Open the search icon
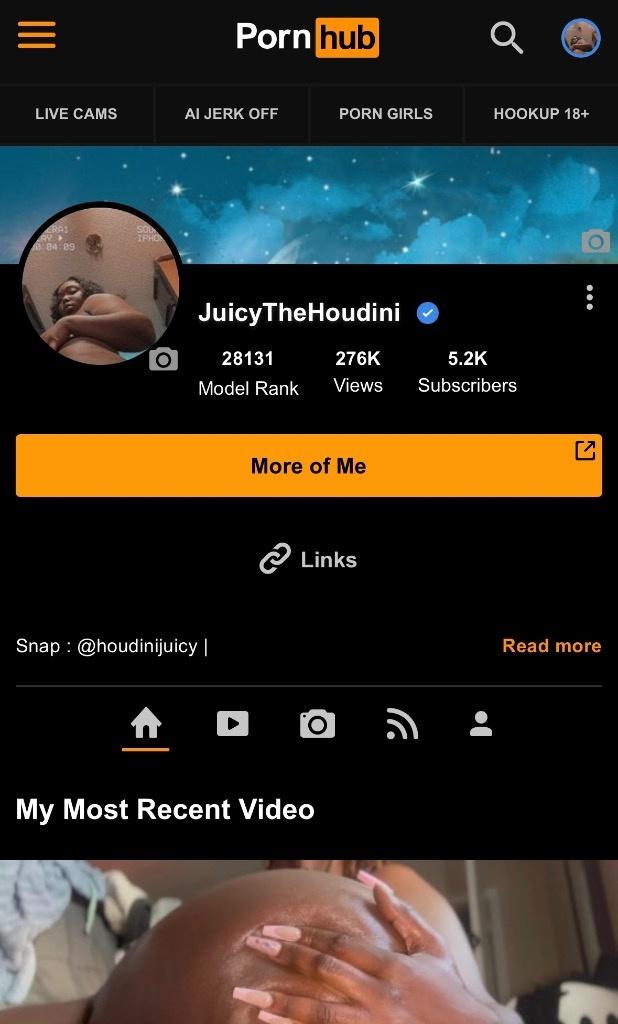618x1024 pixels. coord(506,38)
